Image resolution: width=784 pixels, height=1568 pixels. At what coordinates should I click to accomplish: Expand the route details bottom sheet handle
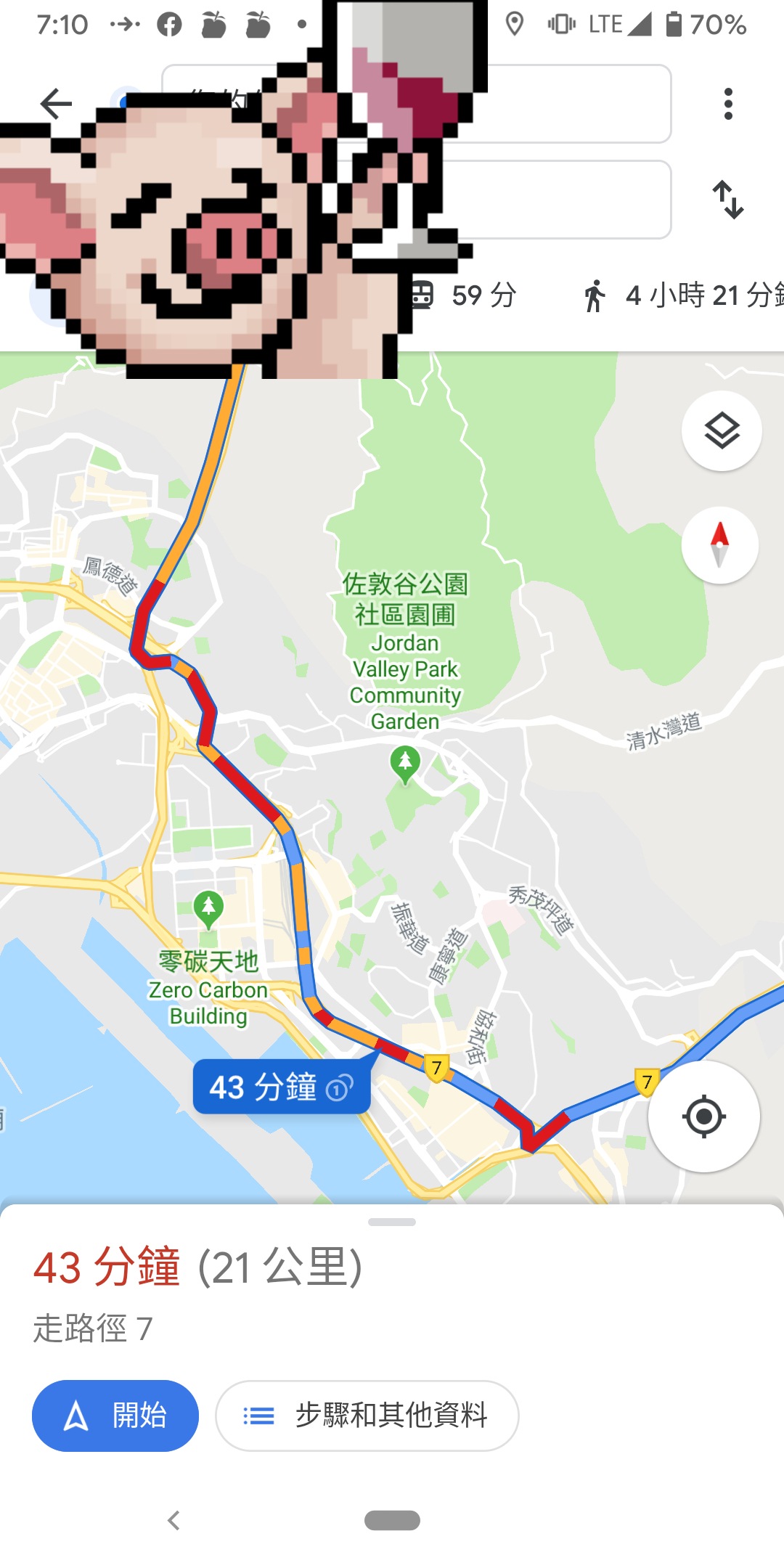coord(392,1222)
